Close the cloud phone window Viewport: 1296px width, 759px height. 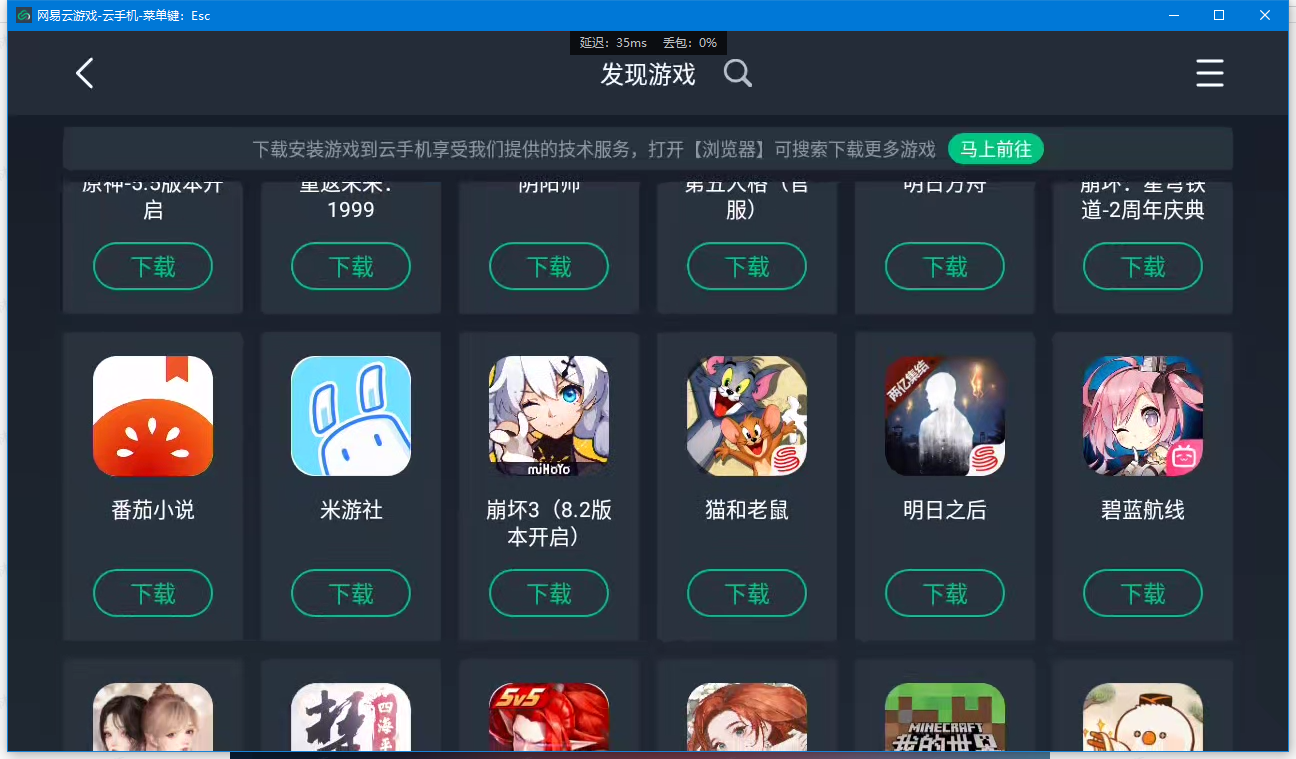coord(1265,15)
